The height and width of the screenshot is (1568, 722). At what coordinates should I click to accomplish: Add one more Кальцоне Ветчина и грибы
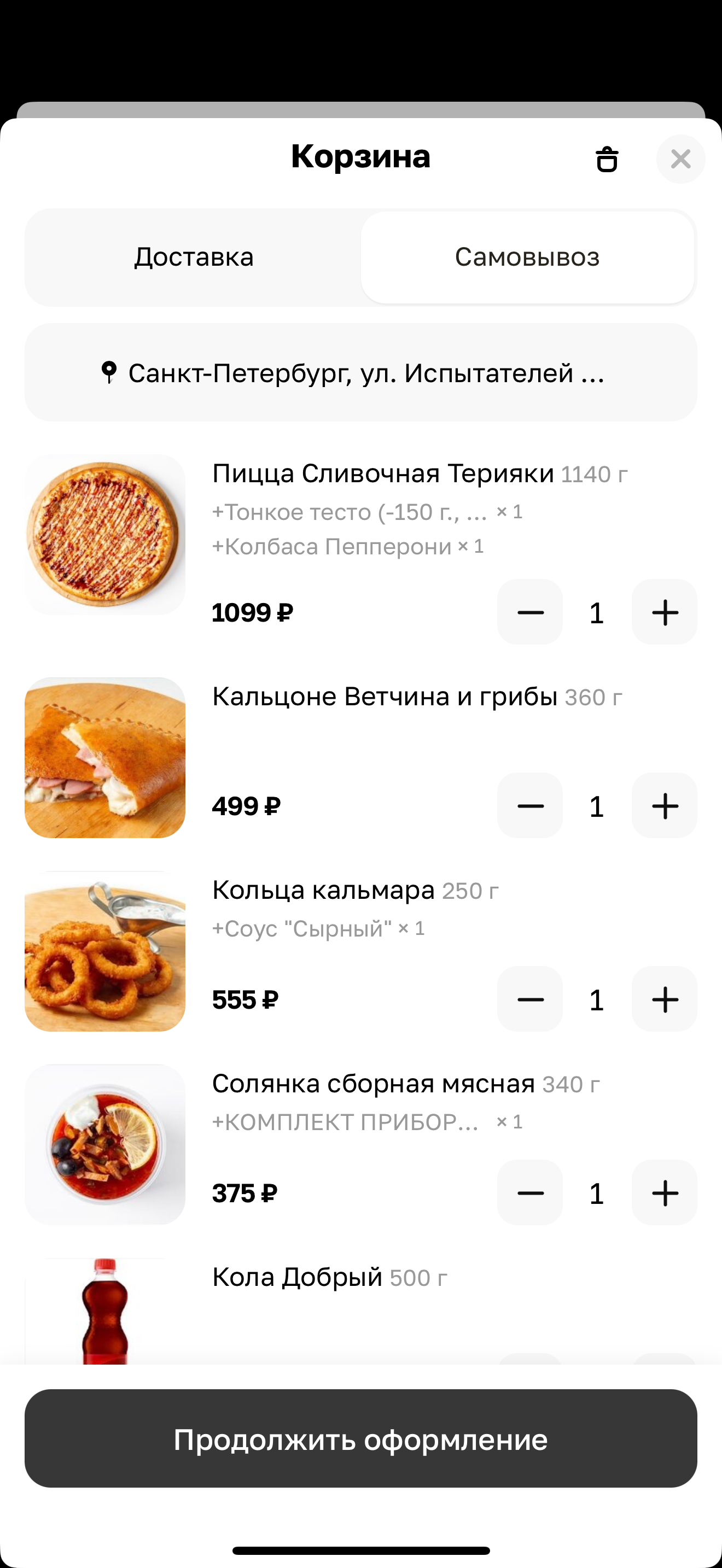coord(664,805)
